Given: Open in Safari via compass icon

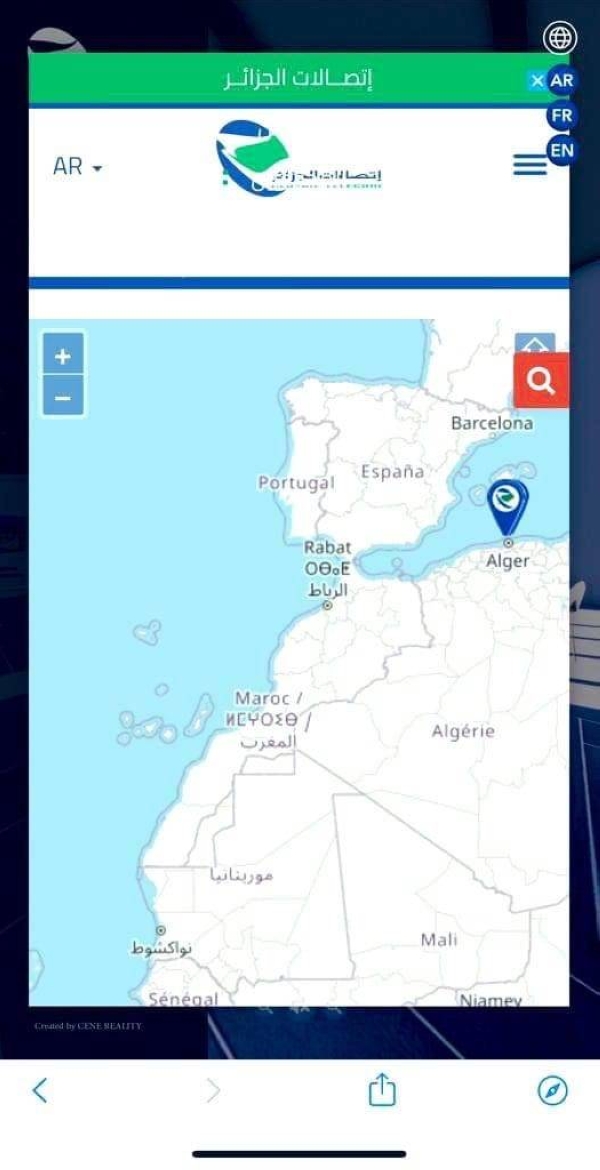Looking at the screenshot, I should pos(552,1090).
